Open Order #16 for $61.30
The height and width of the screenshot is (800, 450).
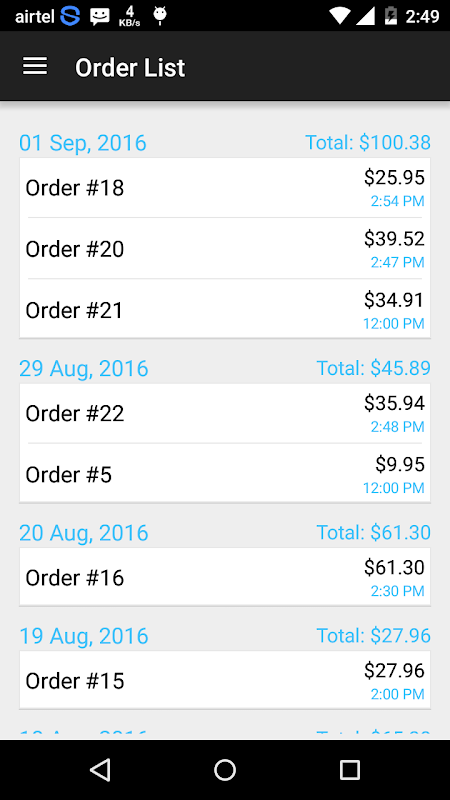pyautogui.click(x=225, y=577)
